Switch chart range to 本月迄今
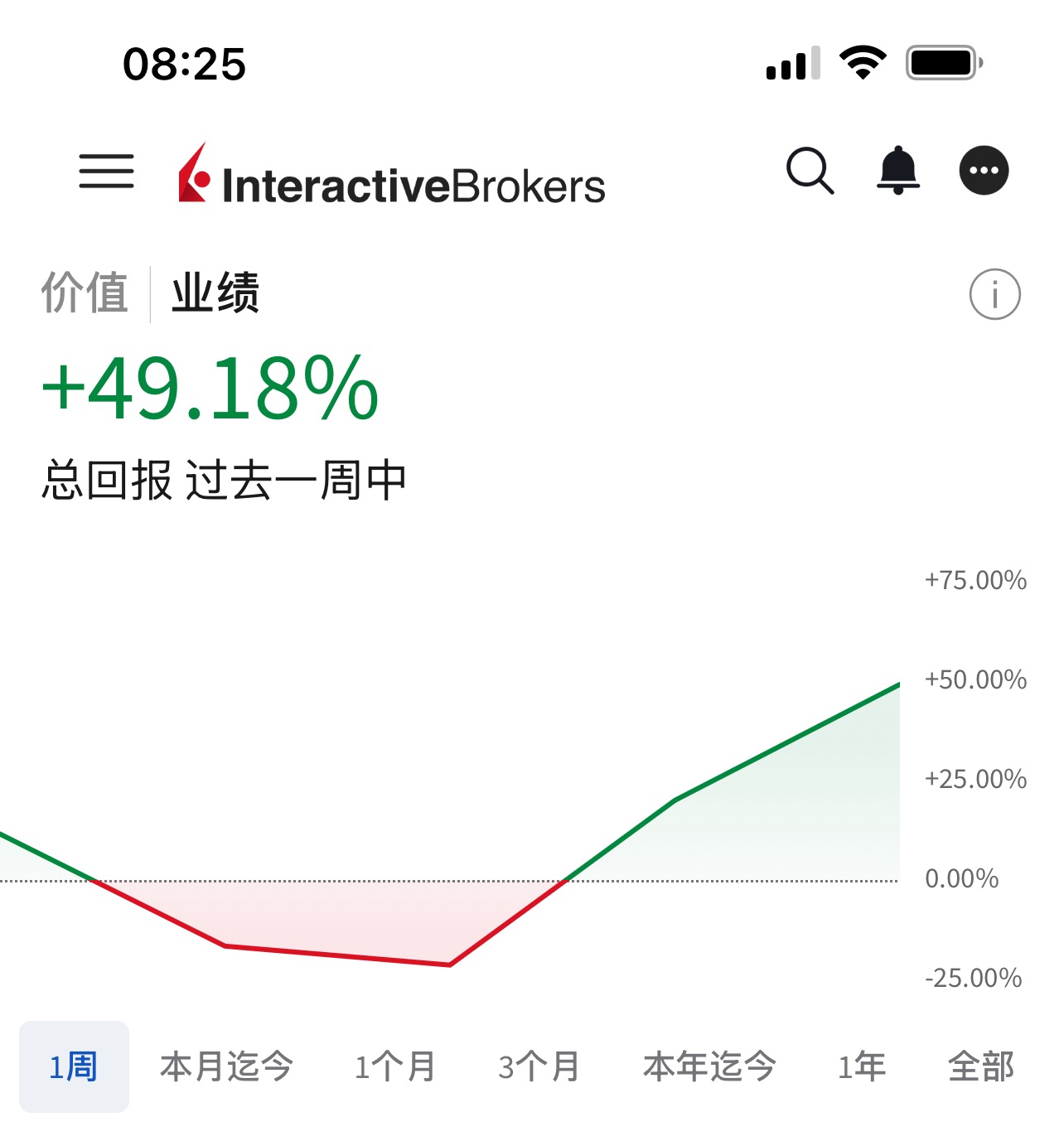This screenshot has height=1141, width=1064. 226,1066
